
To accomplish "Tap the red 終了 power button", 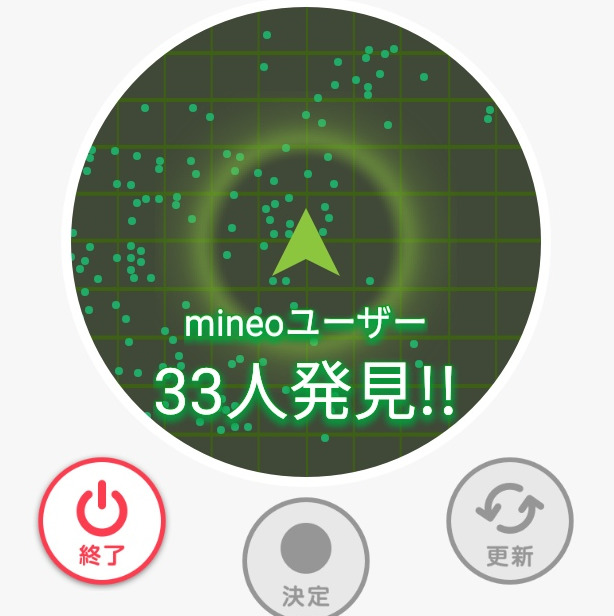I will [x=102, y=521].
